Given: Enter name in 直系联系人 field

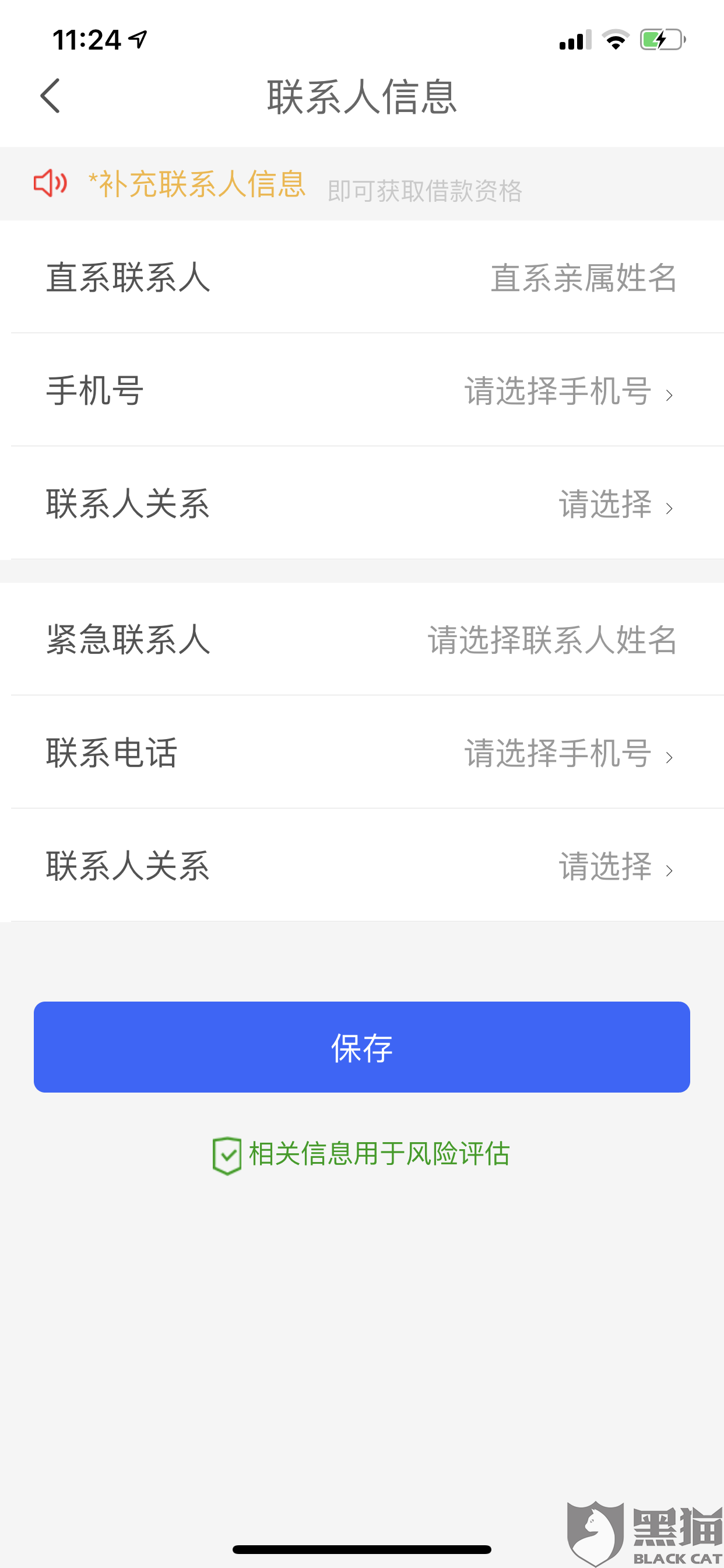Looking at the screenshot, I should (x=583, y=278).
